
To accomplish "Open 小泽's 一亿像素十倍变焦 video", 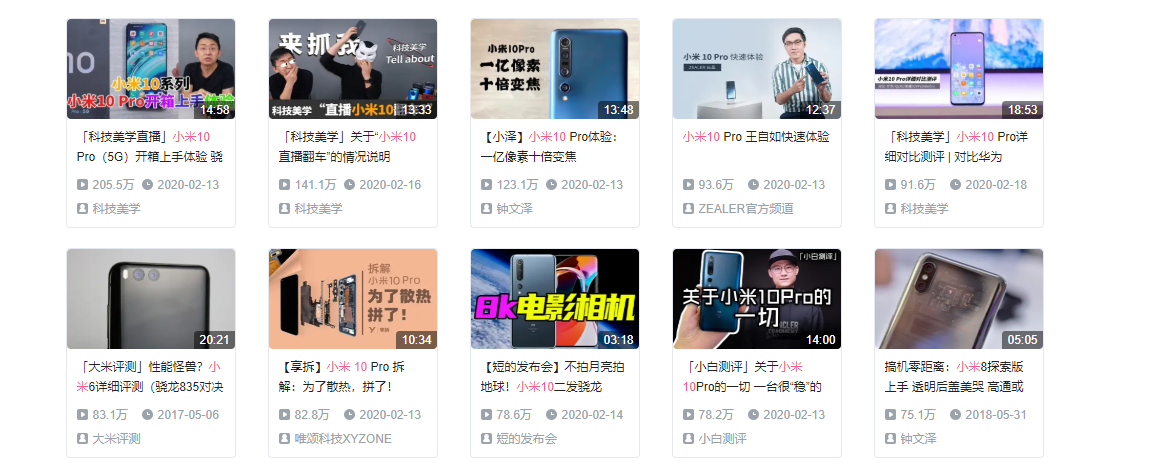I will point(554,69).
